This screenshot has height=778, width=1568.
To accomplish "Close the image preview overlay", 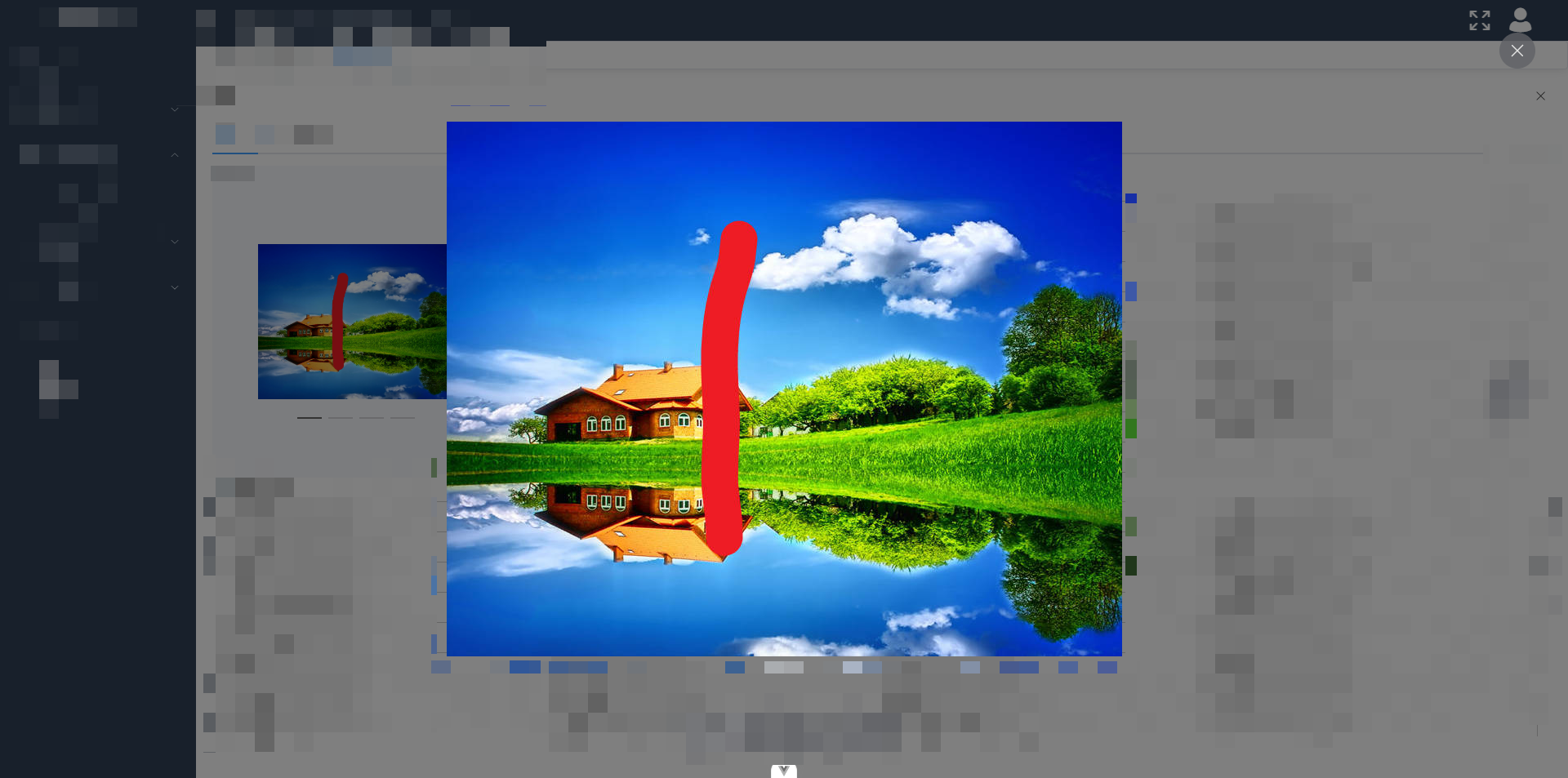I will (1517, 51).
